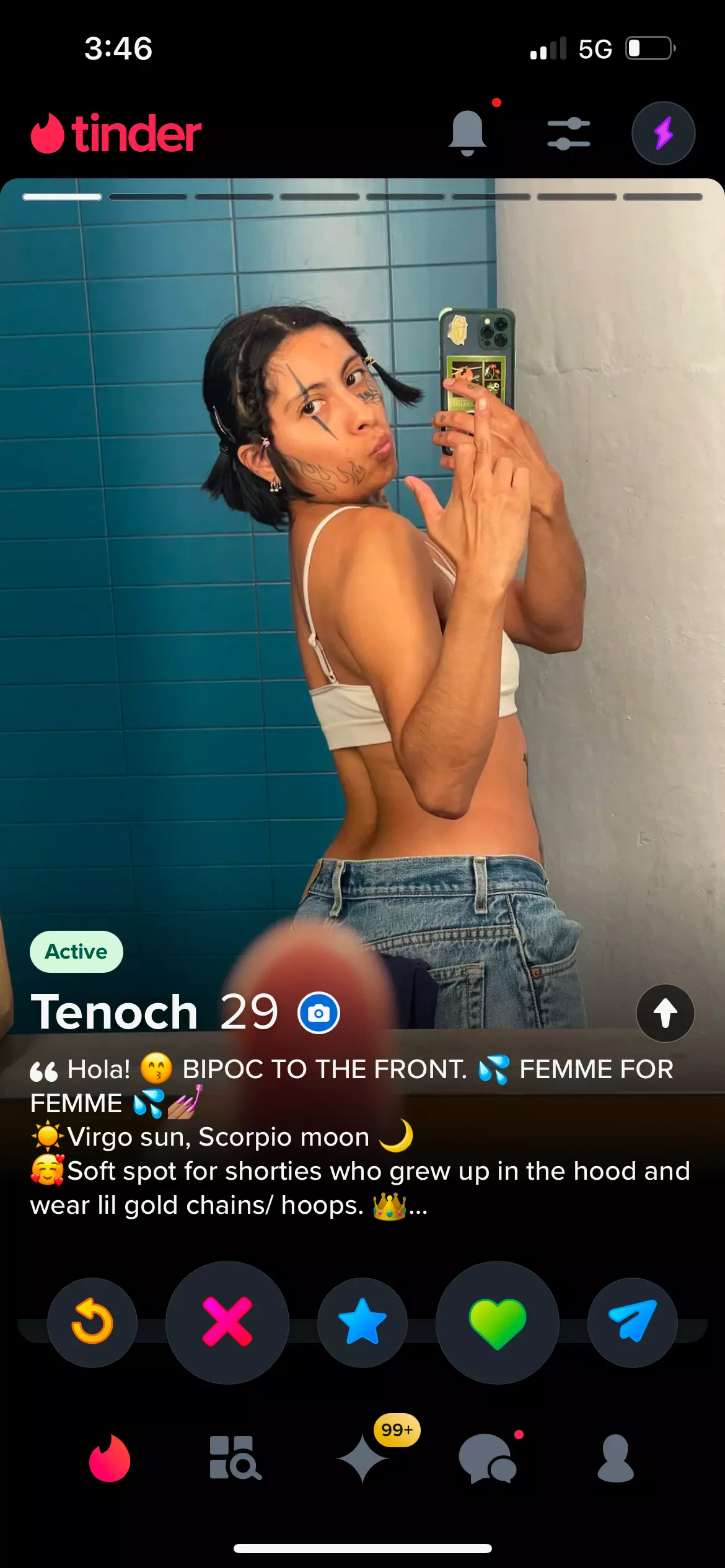The image size is (725, 1568).
Task: Open the notifications bell
Action: click(467, 133)
